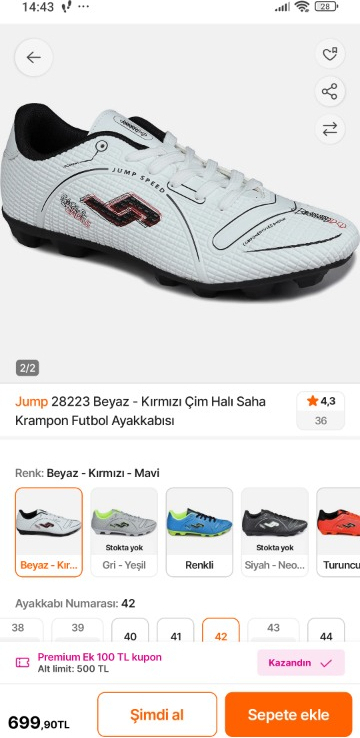This screenshot has width=360, height=738.
Task: Open the Jump brand link
Action: 32,401
